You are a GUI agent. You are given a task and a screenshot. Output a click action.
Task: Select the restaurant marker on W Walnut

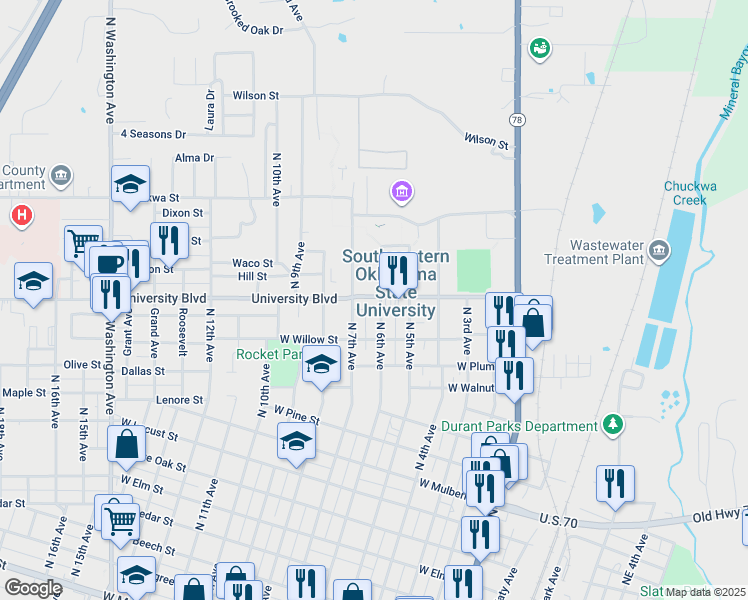point(514,375)
